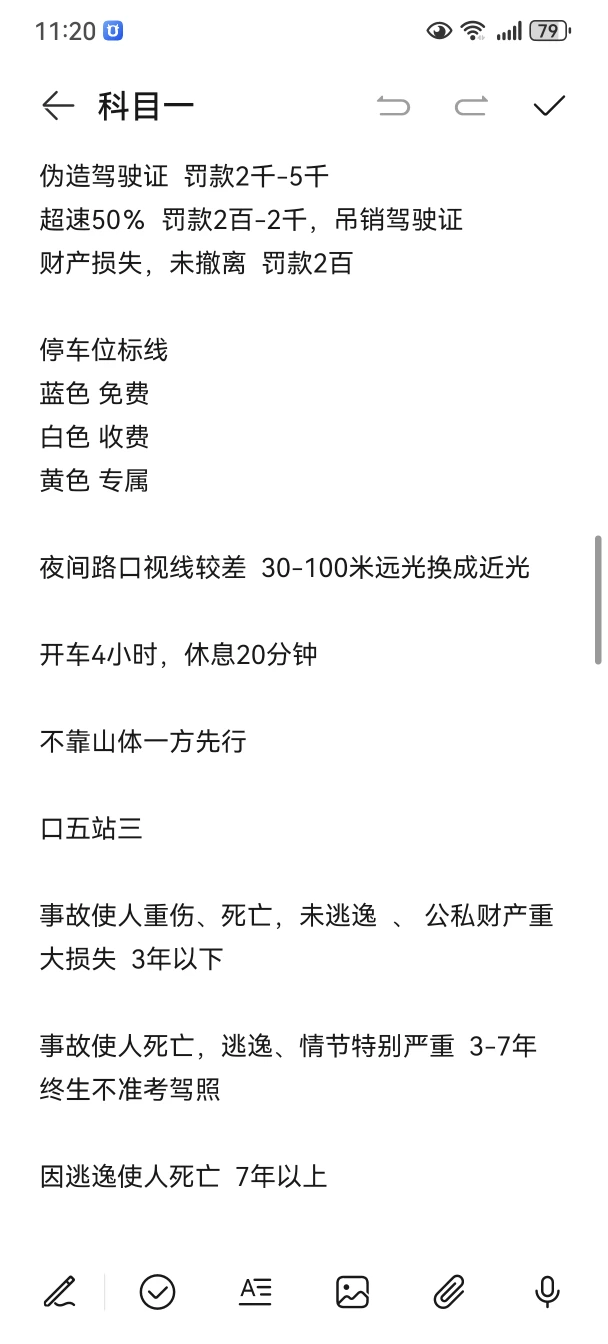Undo the last edit

click(394, 106)
